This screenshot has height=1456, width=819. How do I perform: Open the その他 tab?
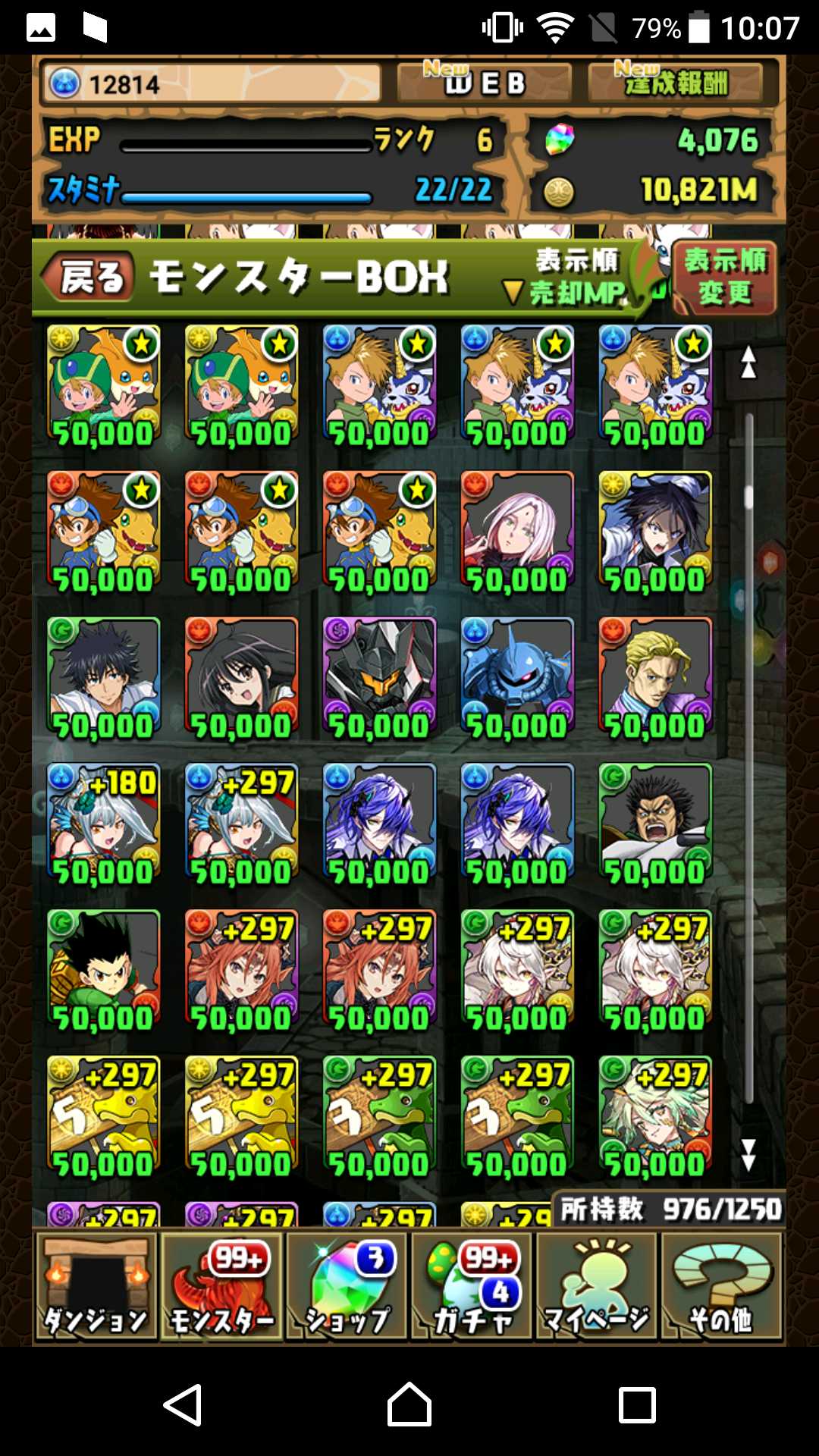722,1286
